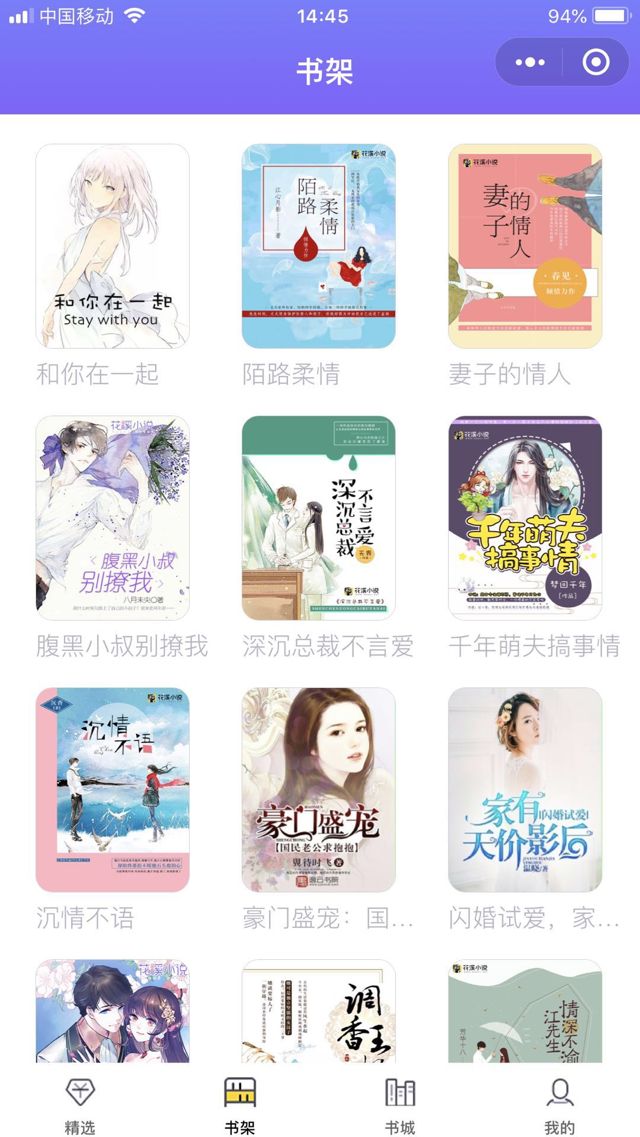Switch to the 精选 tab
Image resolution: width=640 pixels, height=1137 pixels.
point(80,1105)
